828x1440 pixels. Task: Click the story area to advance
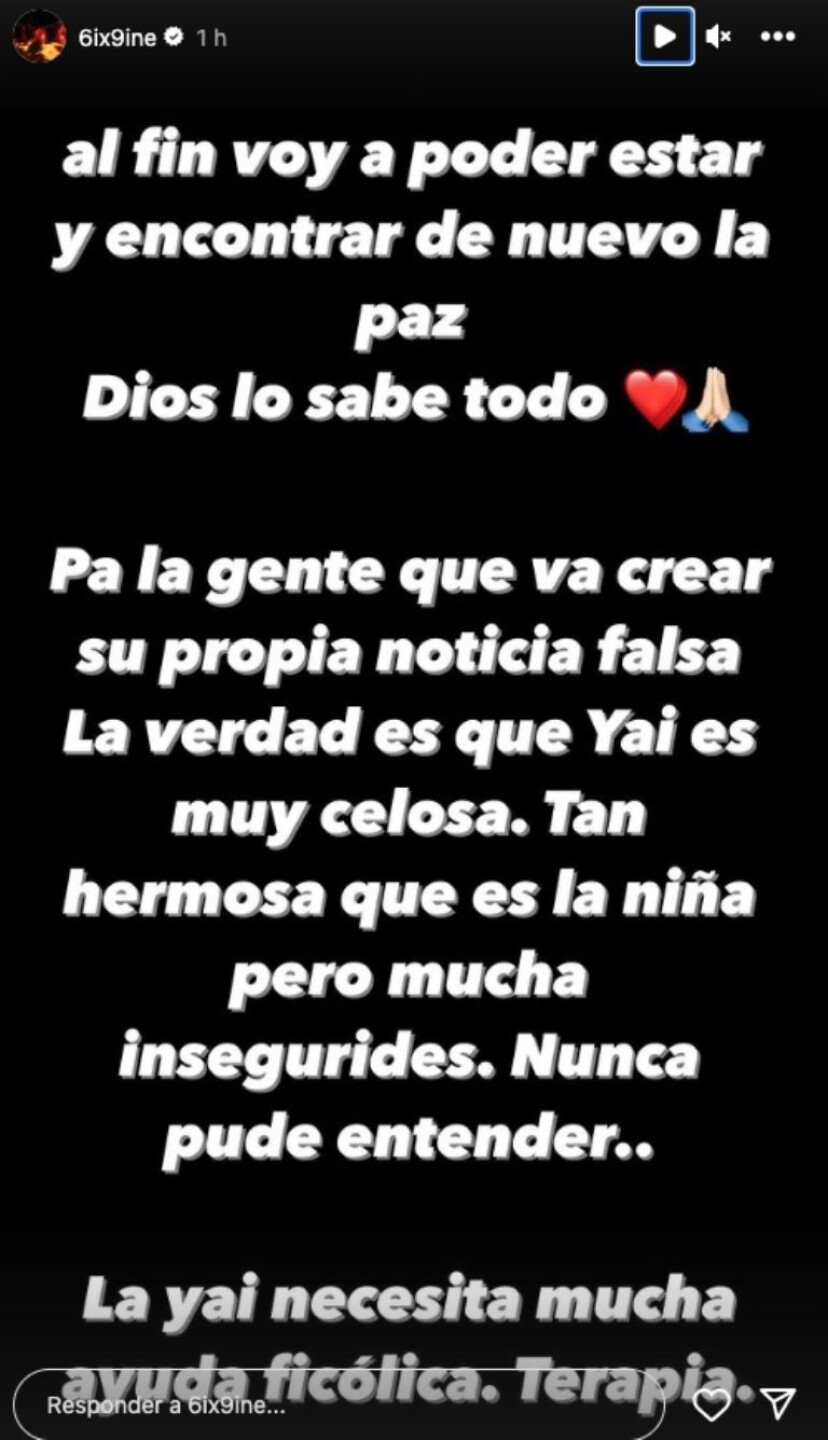click(414, 700)
